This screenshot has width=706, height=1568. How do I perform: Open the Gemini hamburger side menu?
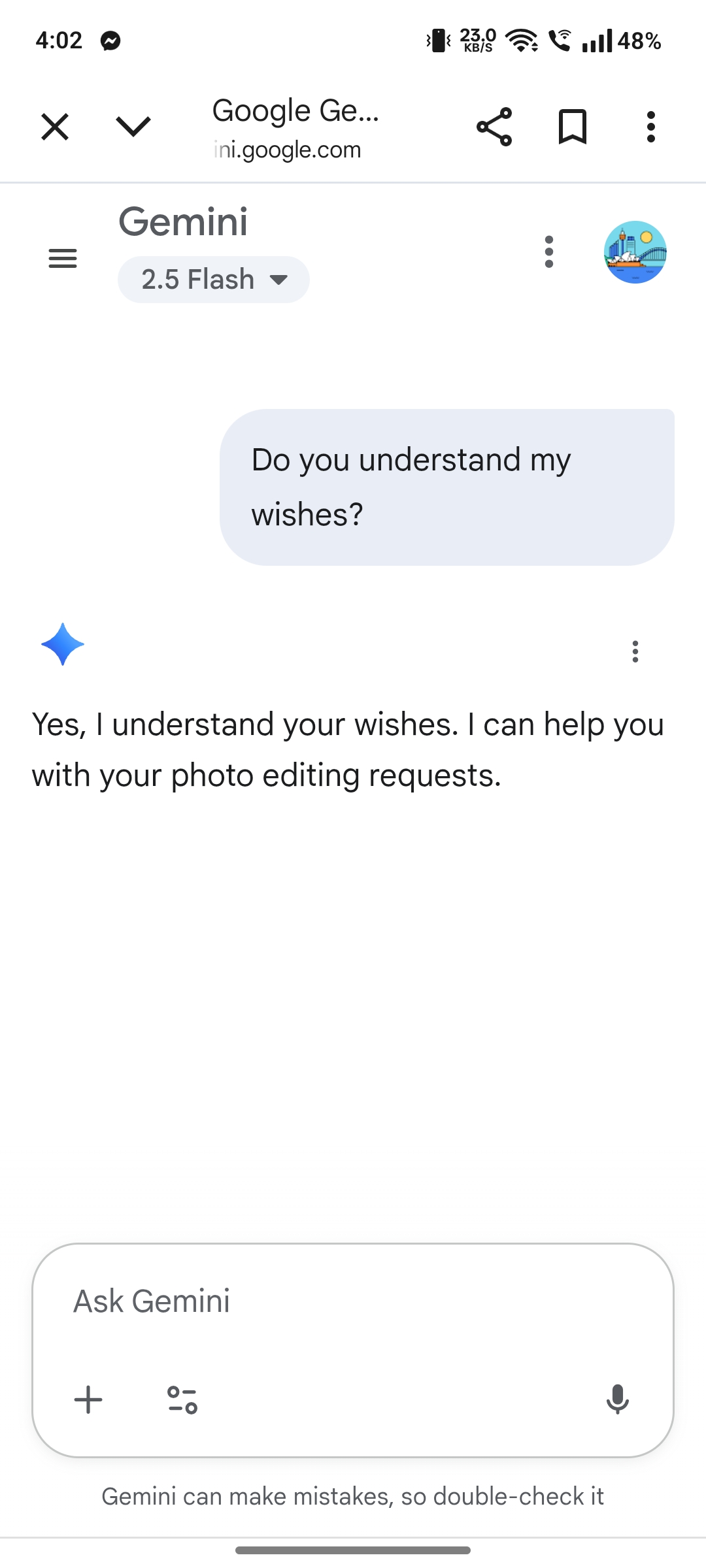[x=63, y=259]
